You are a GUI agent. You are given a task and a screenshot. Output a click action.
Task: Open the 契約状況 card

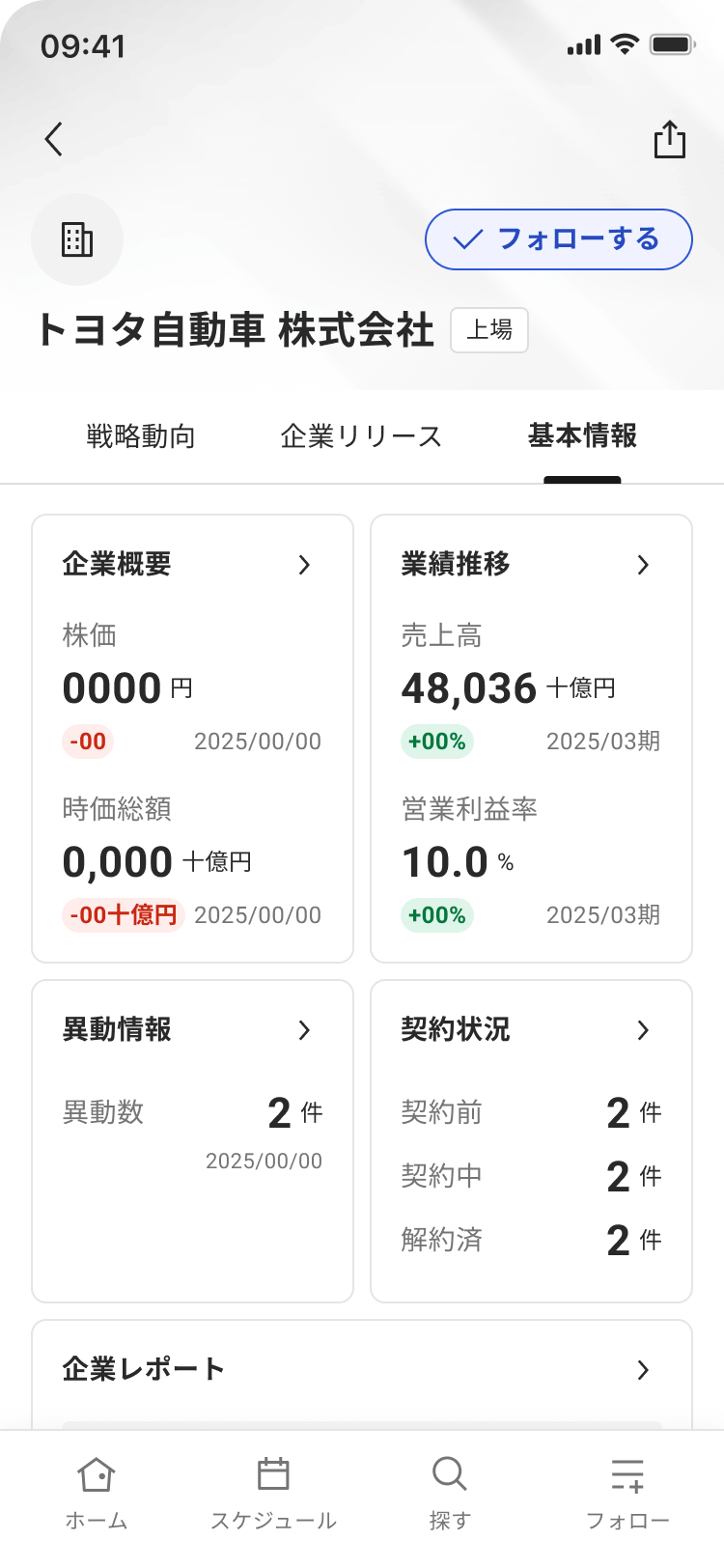[531, 1030]
